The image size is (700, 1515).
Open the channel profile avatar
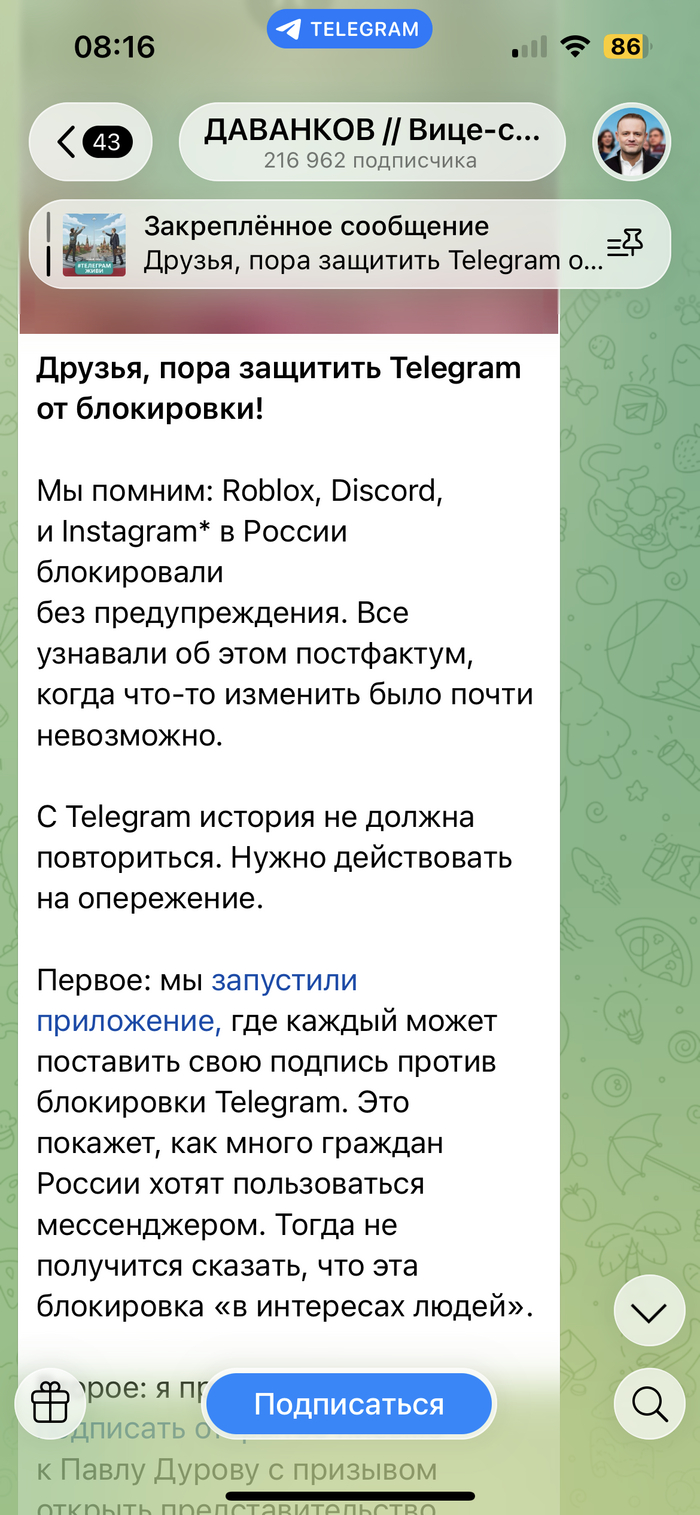[632, 142]
